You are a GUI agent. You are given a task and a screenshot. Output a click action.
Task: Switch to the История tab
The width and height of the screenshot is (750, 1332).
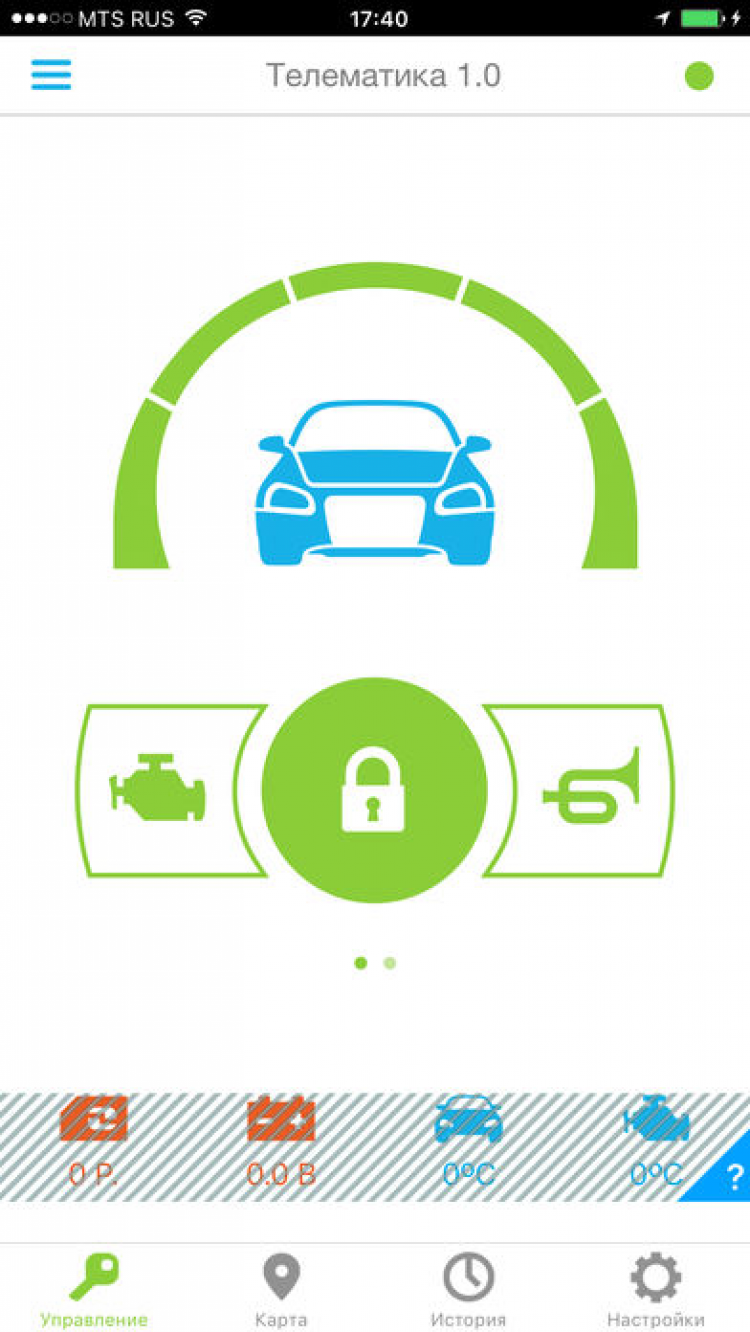tap(468, 1290)
